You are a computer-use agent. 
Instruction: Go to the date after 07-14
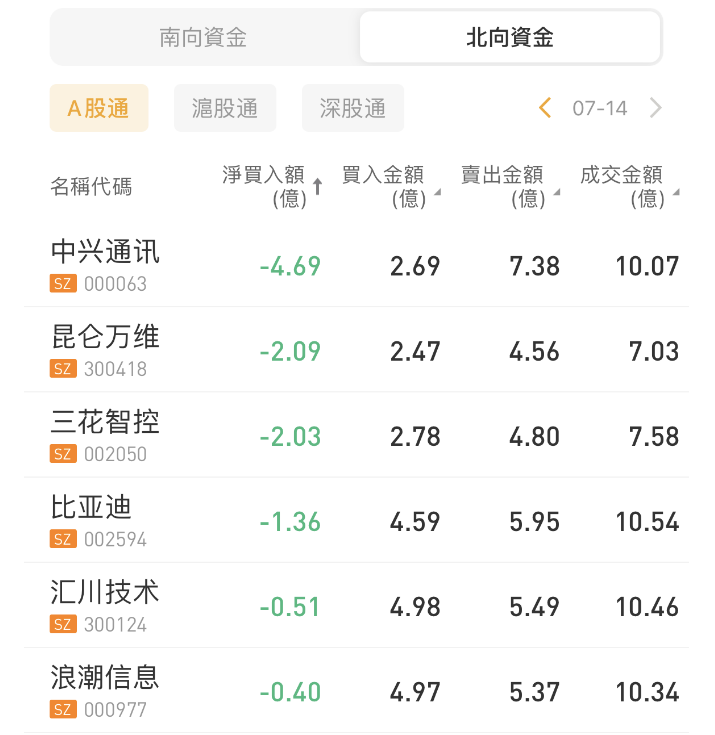[656, 108]
